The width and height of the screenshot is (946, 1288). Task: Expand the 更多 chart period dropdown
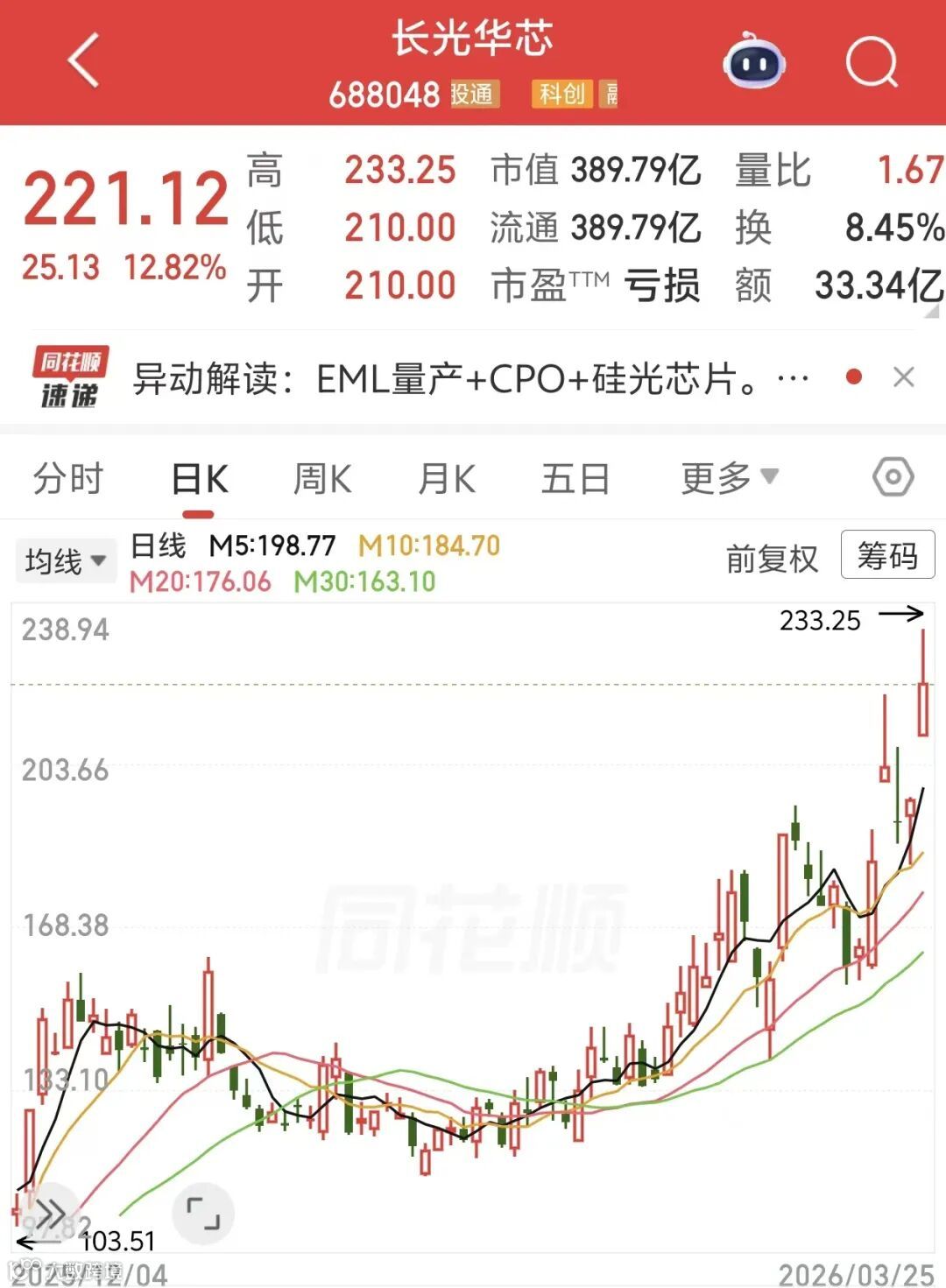click(x=729, y=478)
